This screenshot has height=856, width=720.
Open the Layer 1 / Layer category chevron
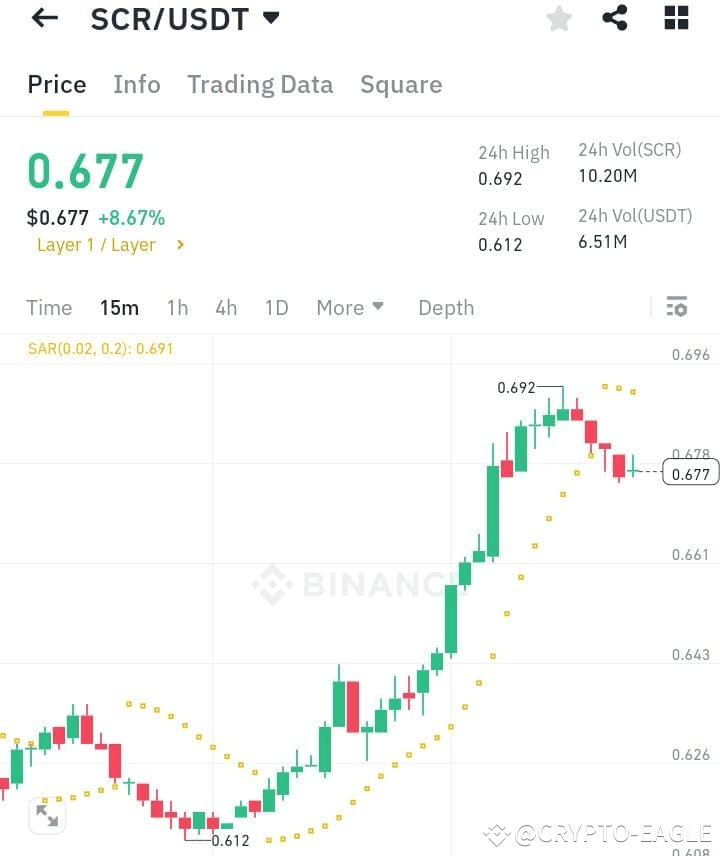[x=180, y=245]
